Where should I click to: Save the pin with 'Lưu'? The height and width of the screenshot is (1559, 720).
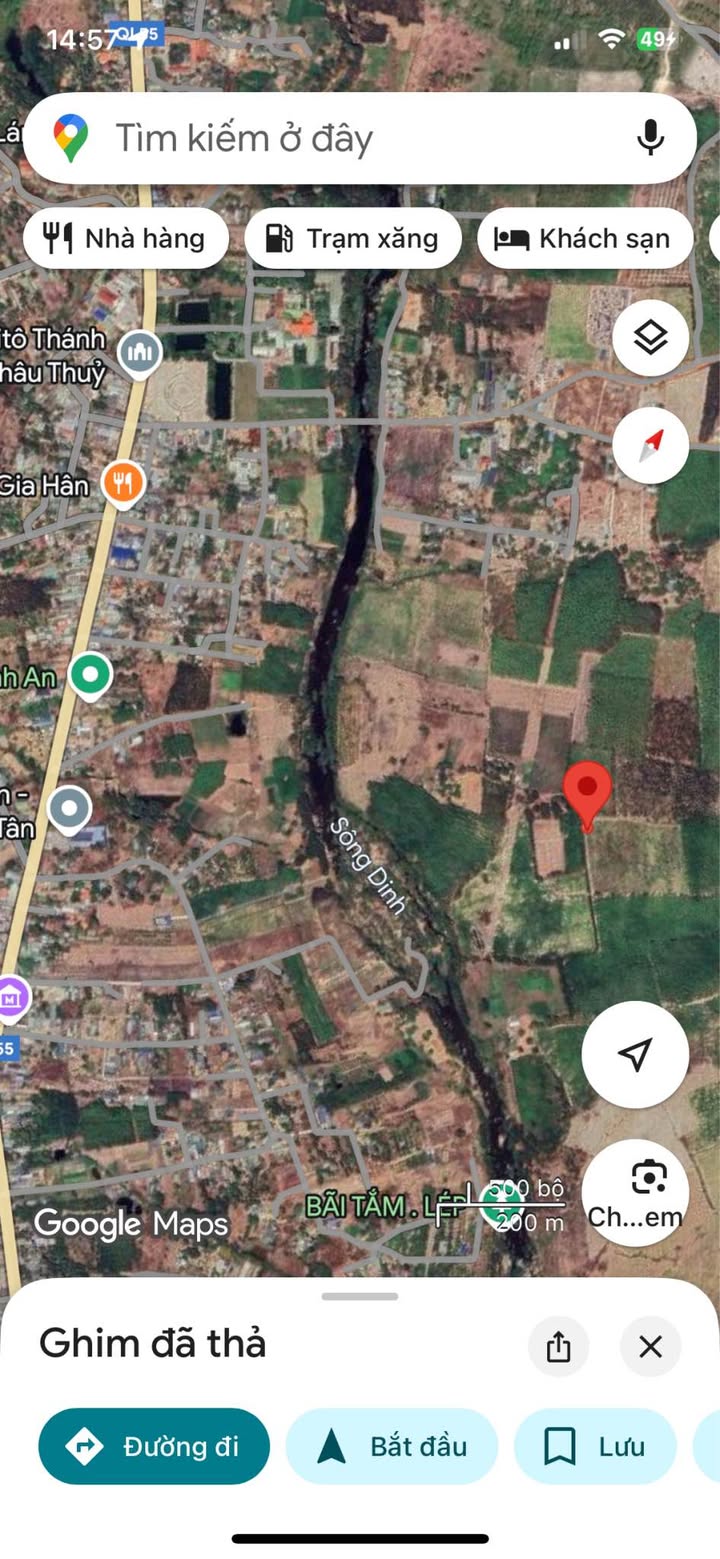pyautogui.click(x=595, y=1446)
